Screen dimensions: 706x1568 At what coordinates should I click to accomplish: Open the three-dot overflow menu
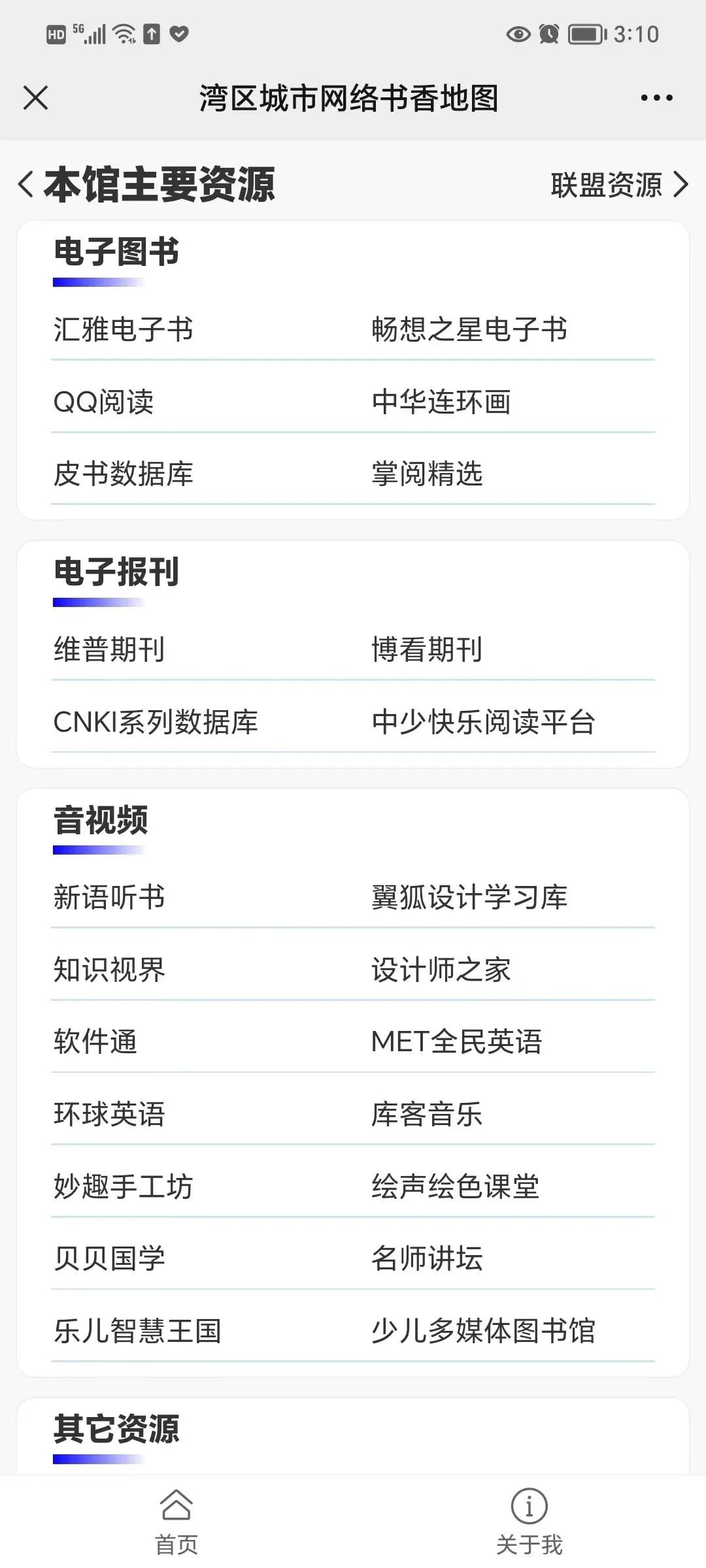click(x=656, y=98)
